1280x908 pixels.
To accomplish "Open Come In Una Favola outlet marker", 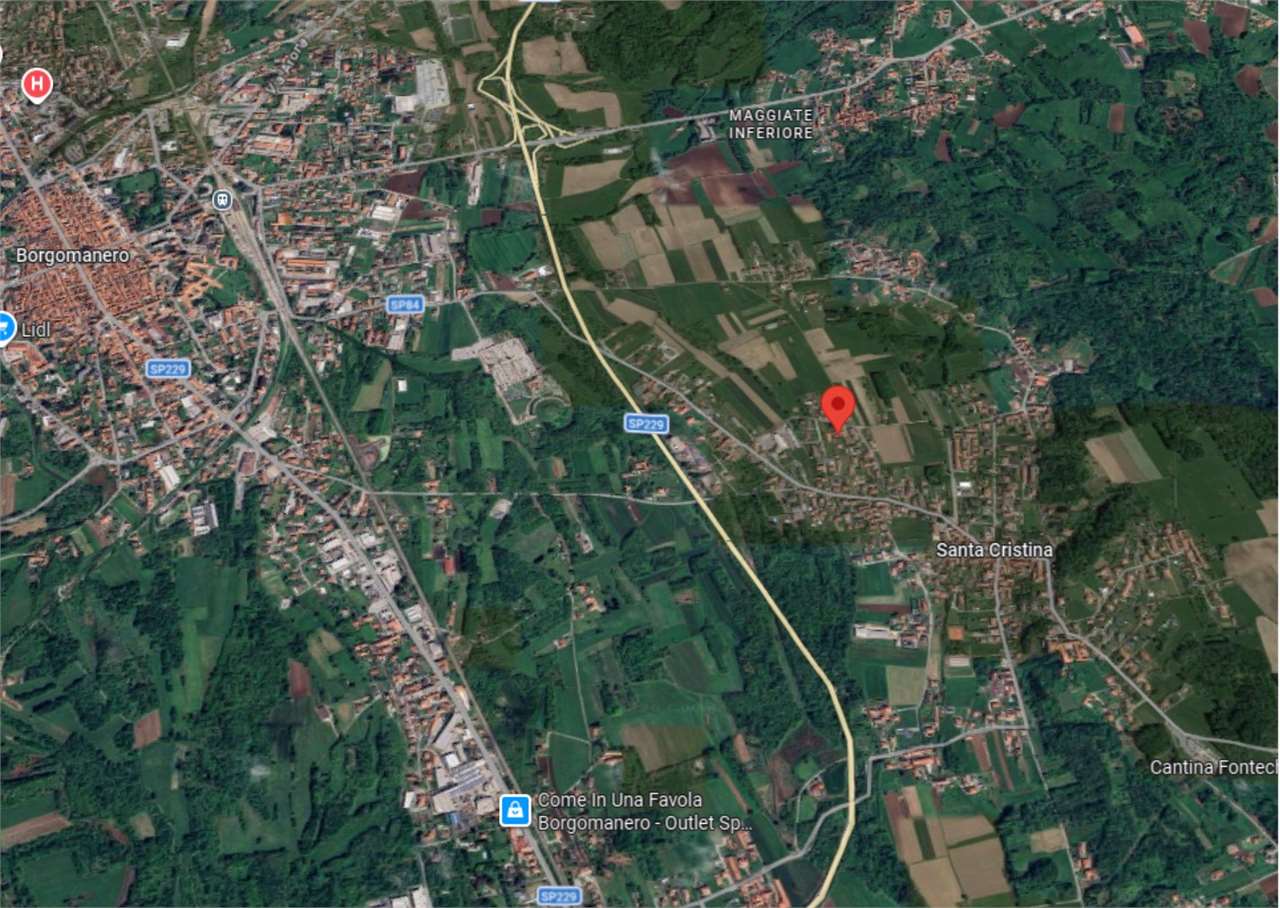I will 515,810.
